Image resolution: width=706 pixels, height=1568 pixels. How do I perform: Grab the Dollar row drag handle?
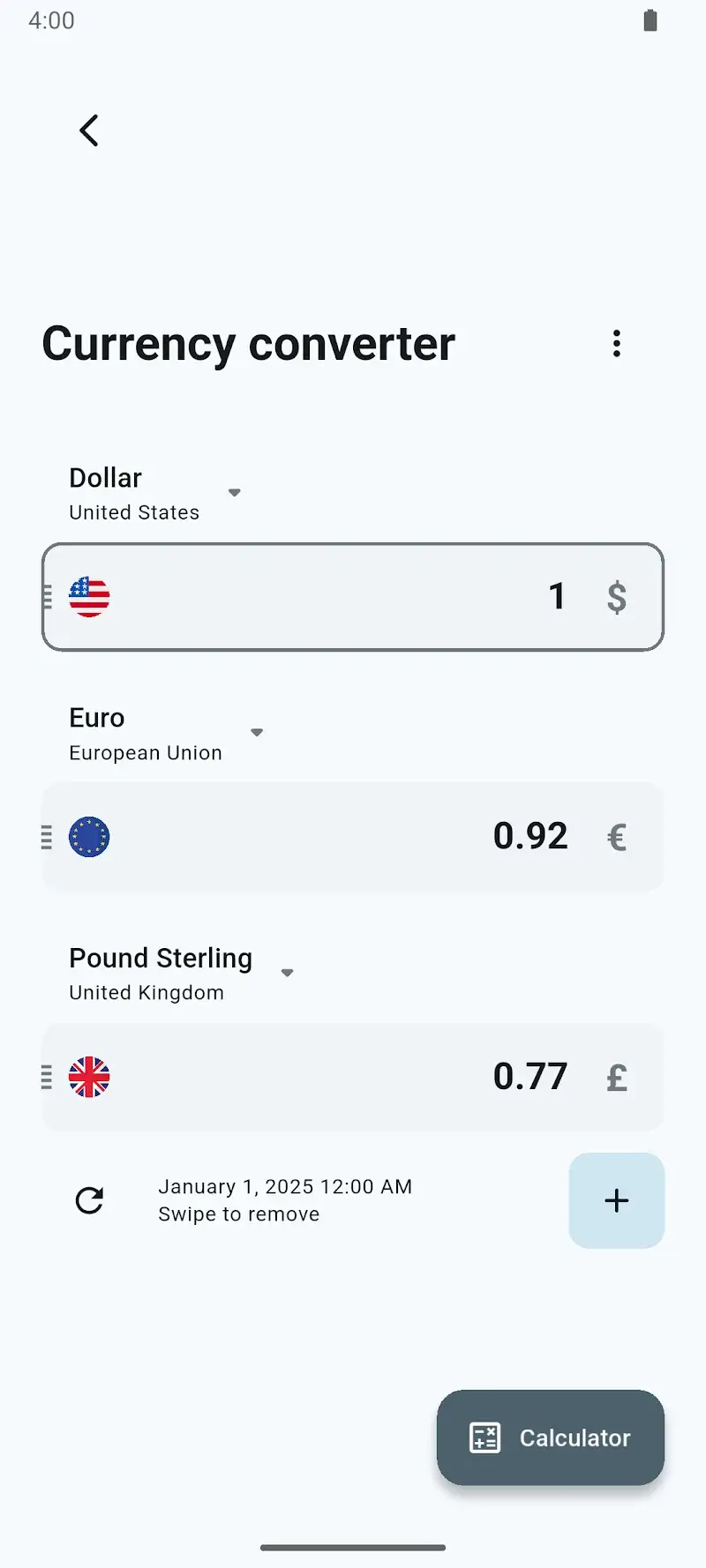coord(46,596)
